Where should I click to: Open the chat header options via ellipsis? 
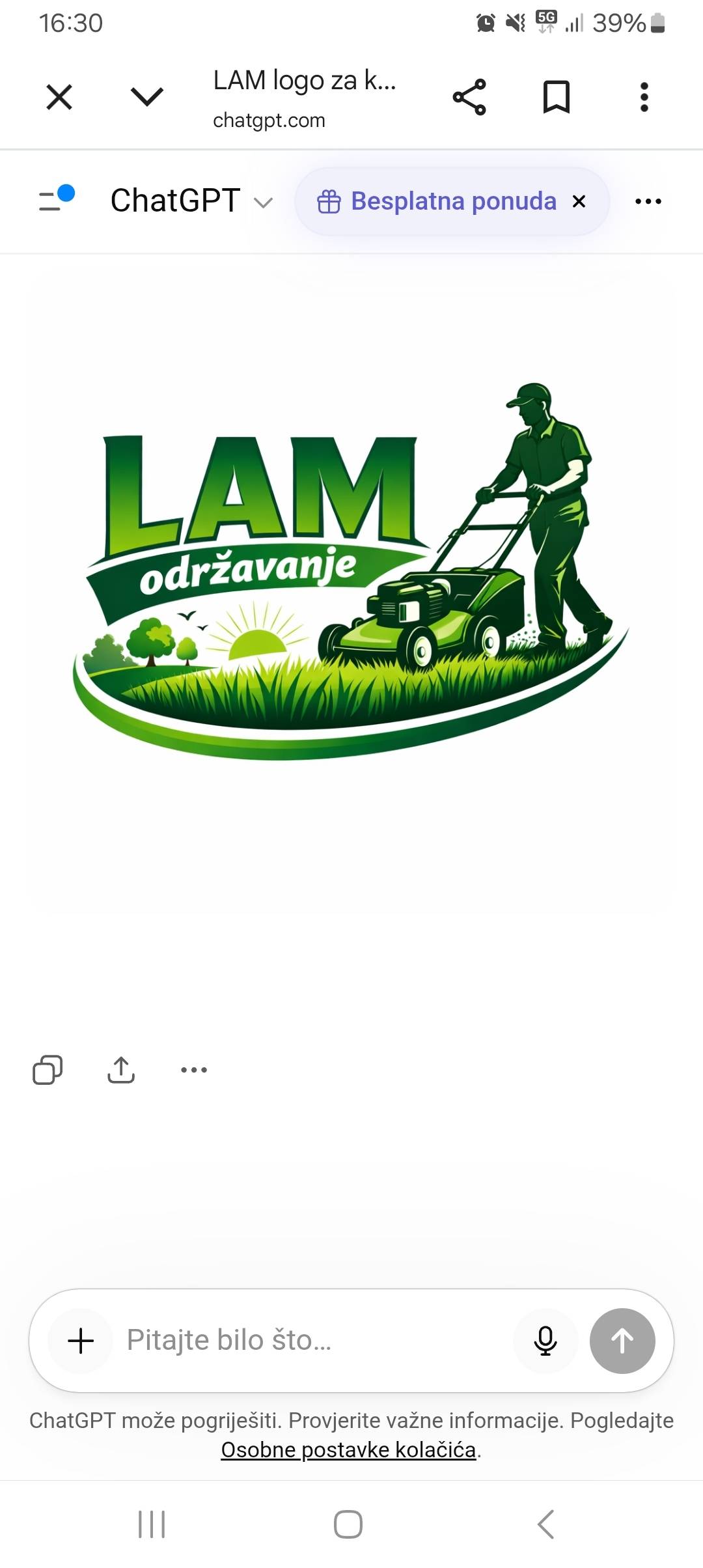pyautogui.click(x=647, y=201)
